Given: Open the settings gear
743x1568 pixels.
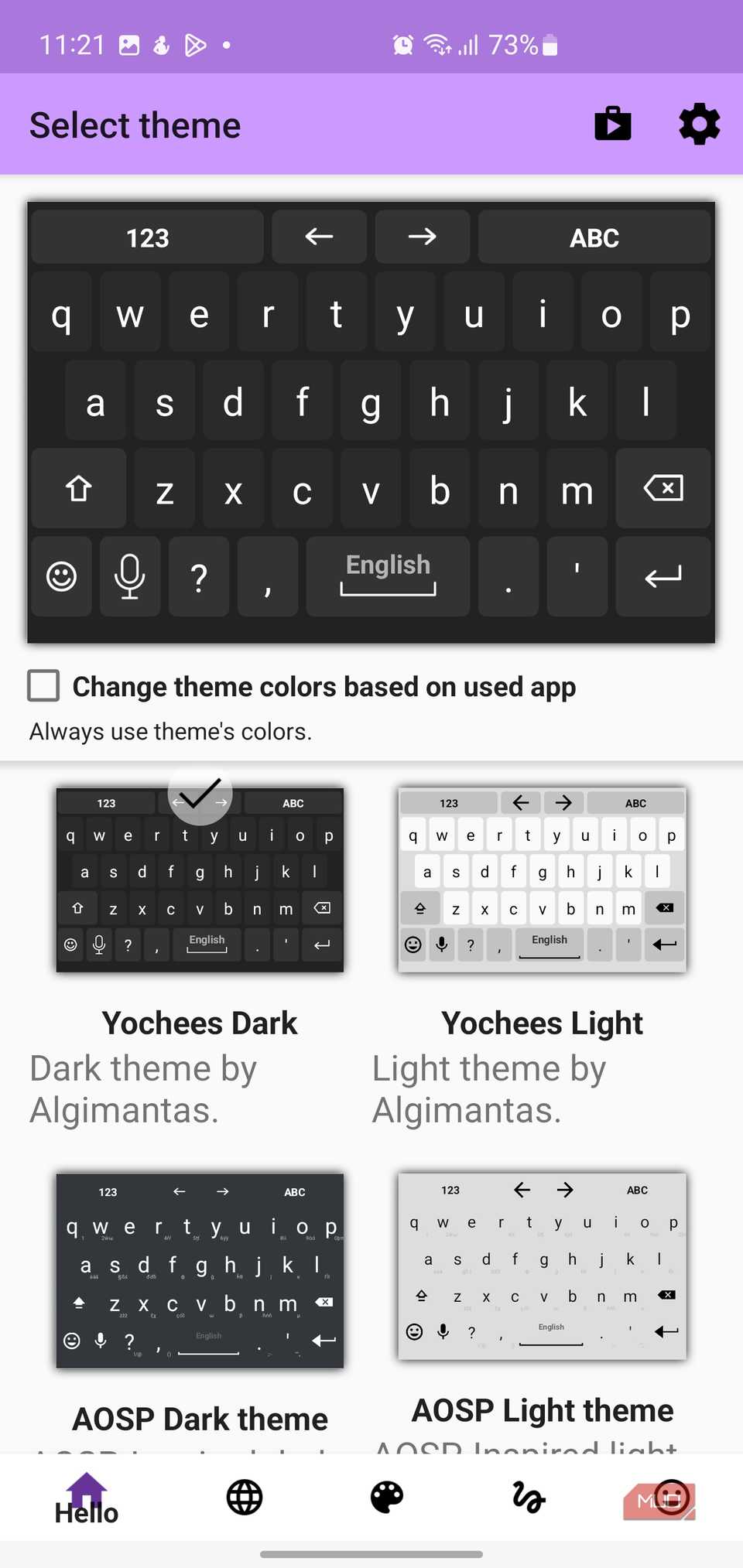Looking at the screenshot, I should [699, 124].
